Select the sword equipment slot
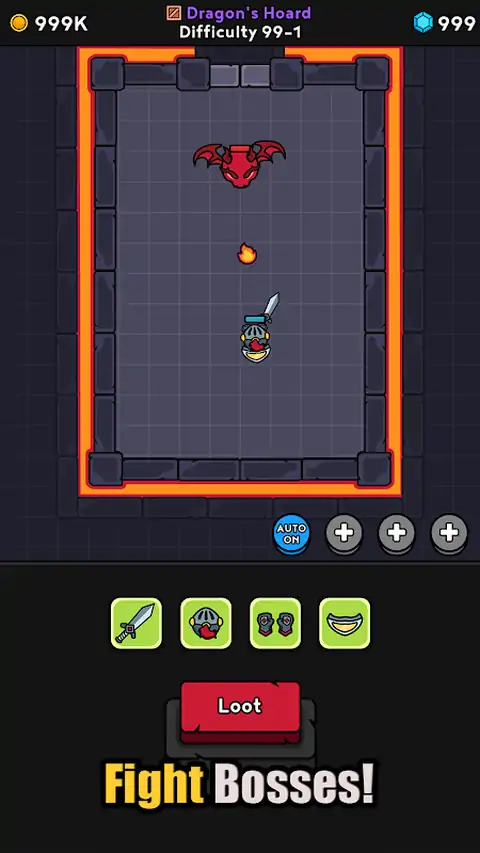 (136, 623)
